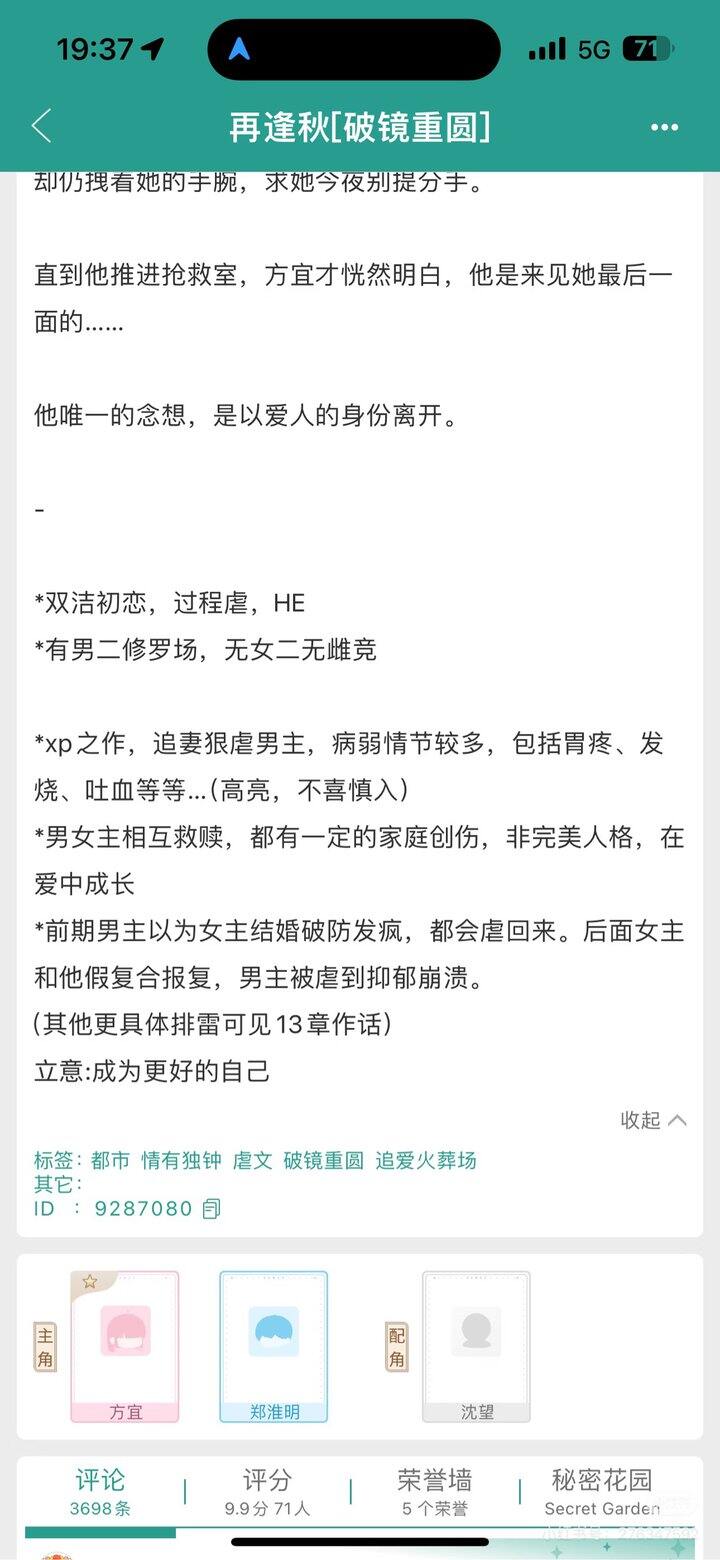View supporting character card 沈望
The height and width of the screenshot is (1560, 720).
pyautogui.click(x=476, y=1345)
